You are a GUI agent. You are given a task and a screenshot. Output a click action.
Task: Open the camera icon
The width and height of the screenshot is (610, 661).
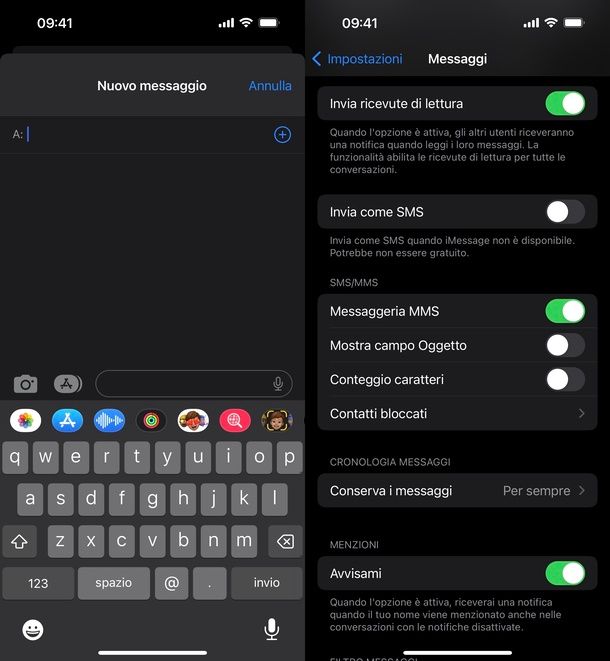click(26, 384)
